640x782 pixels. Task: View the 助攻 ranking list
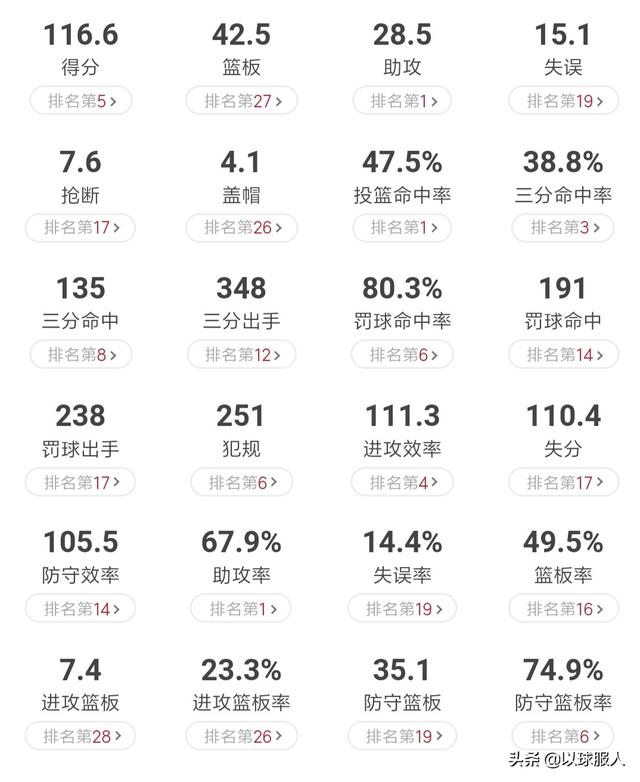402,101
